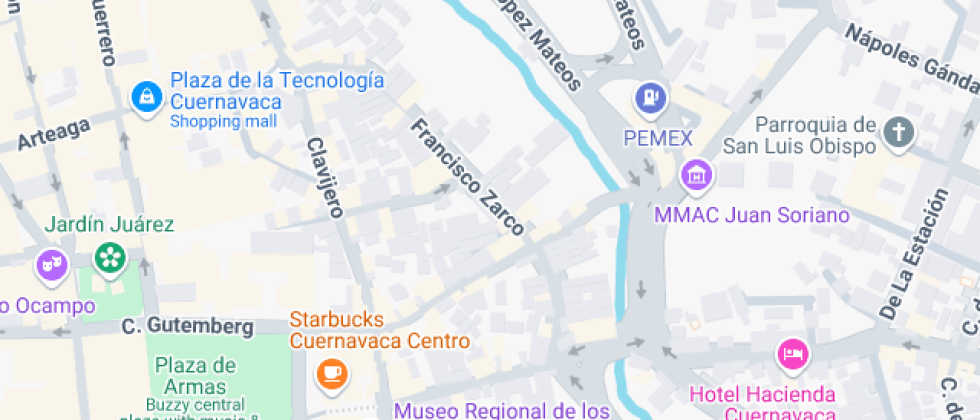Select the PEMEX gas station marker
This screenshot has width=980, height=420.
(x=651, y=97)
